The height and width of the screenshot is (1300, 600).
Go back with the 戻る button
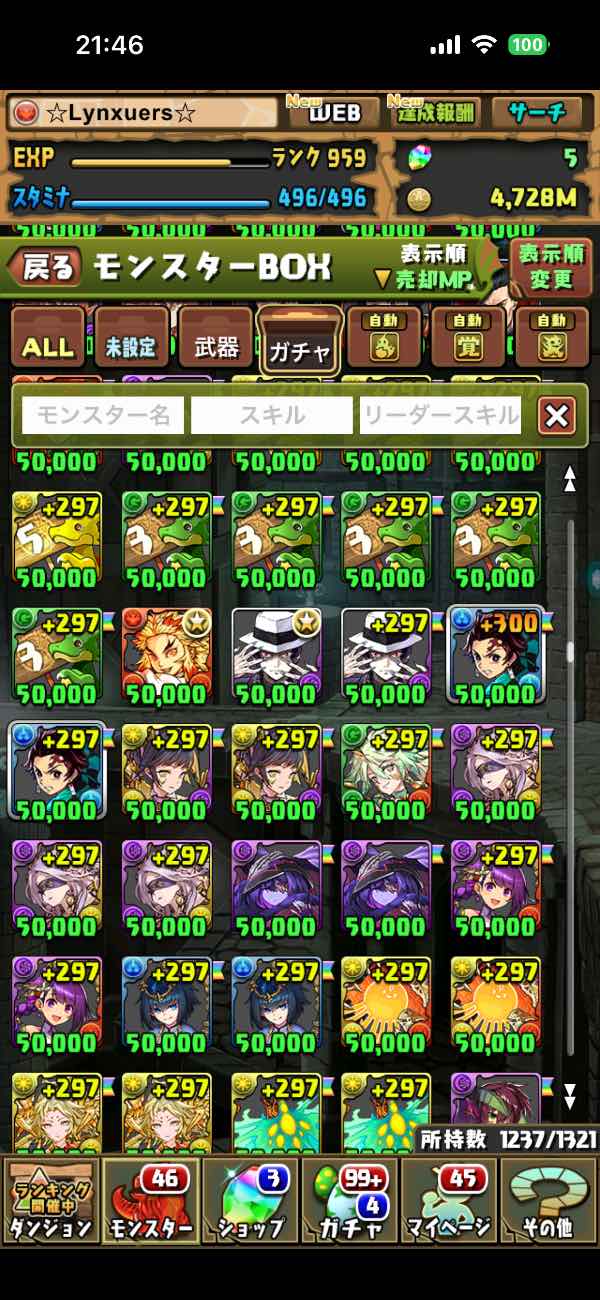pyautogui.click(x=44, y=267)
